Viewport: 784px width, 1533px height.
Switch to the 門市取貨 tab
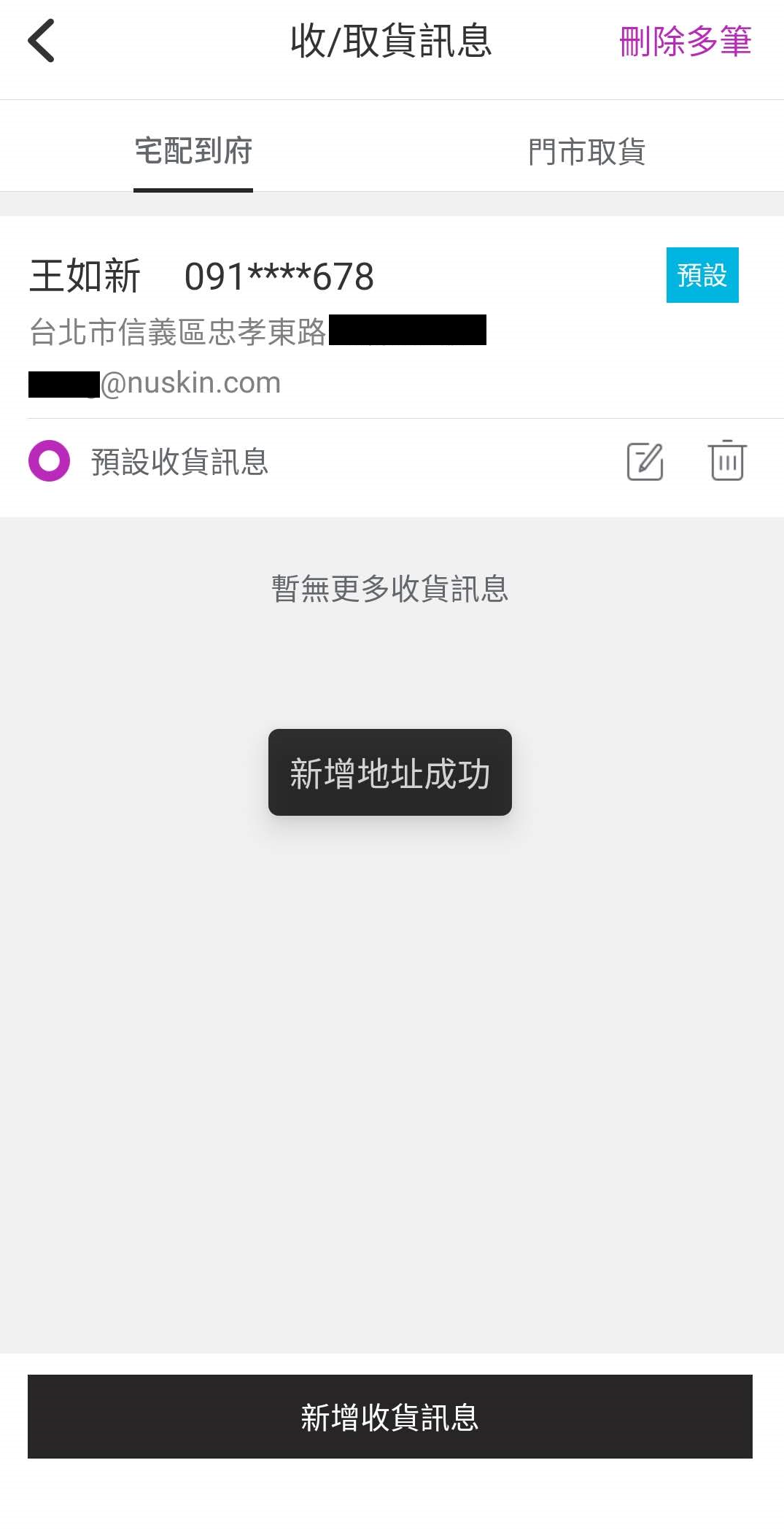point(586,152)
